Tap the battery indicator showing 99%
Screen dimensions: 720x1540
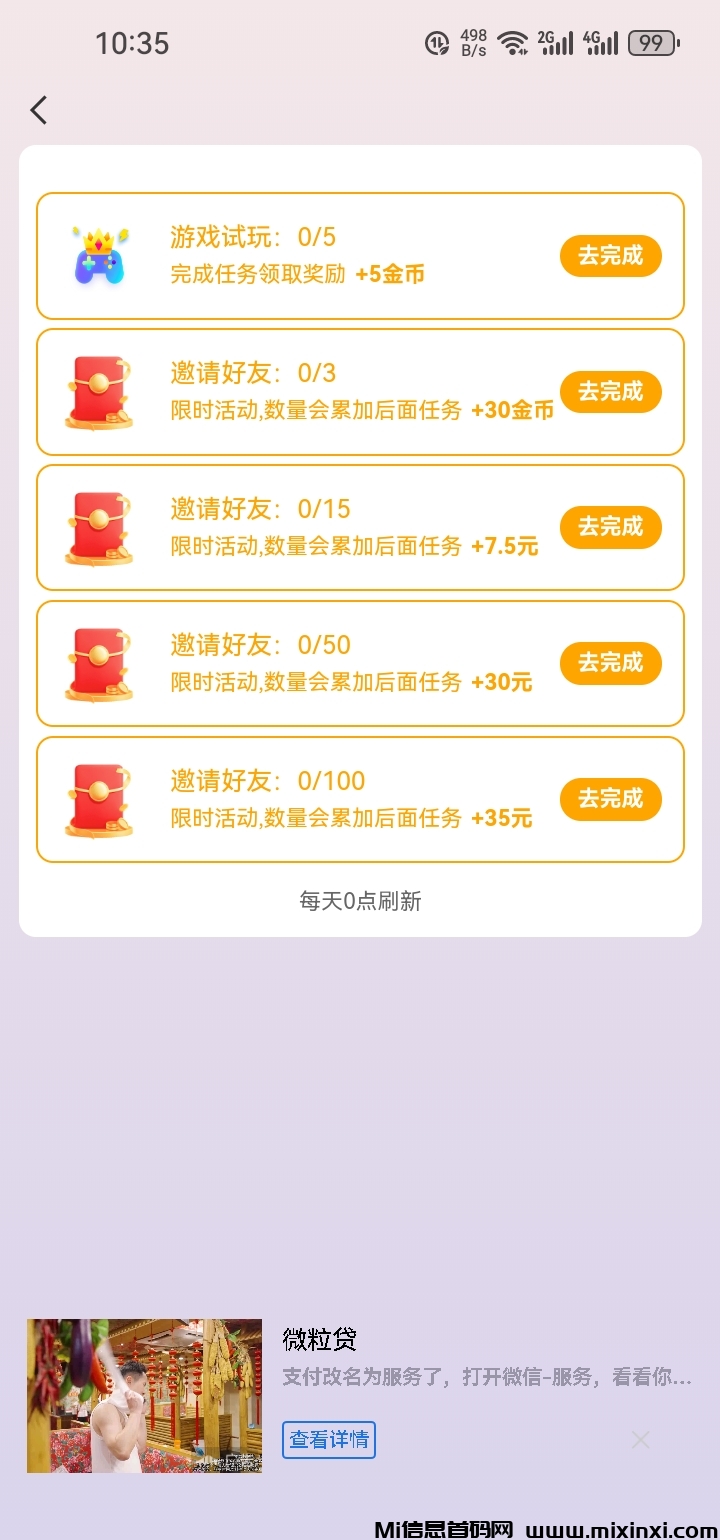tap(654, 42)
